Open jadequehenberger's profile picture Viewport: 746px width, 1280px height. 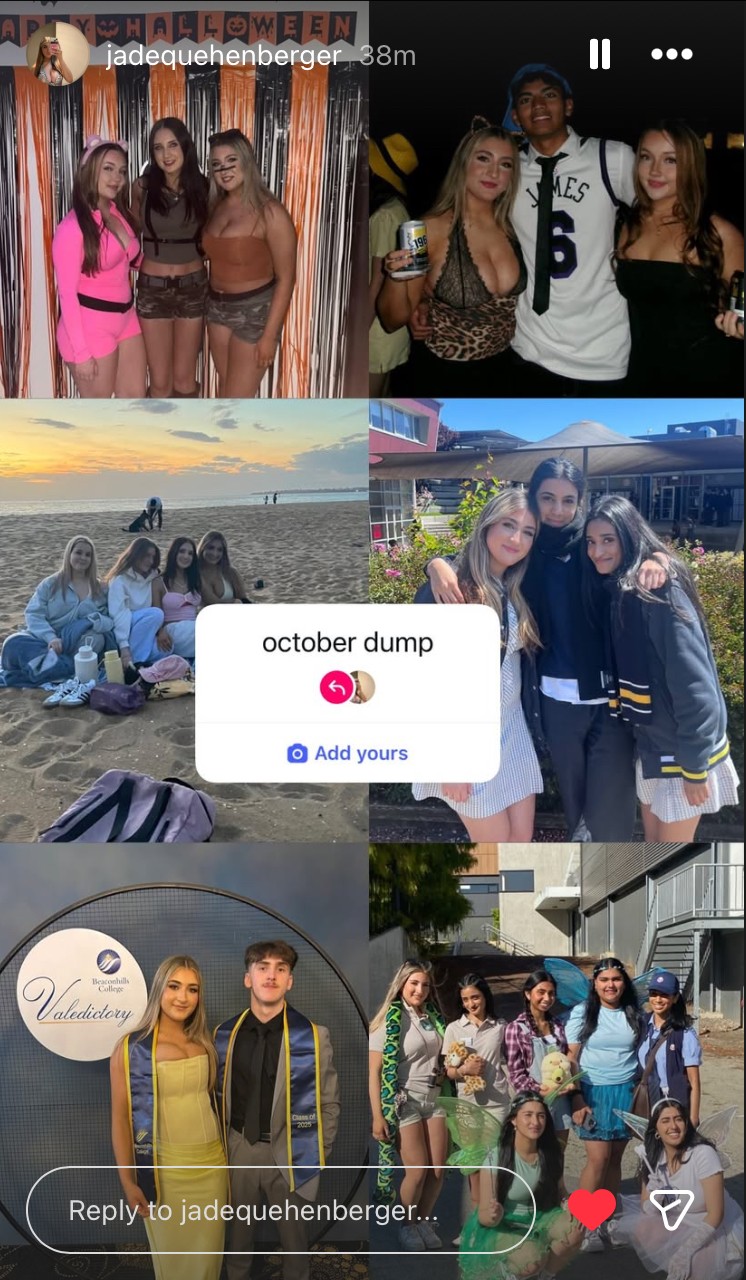[58, 54]
